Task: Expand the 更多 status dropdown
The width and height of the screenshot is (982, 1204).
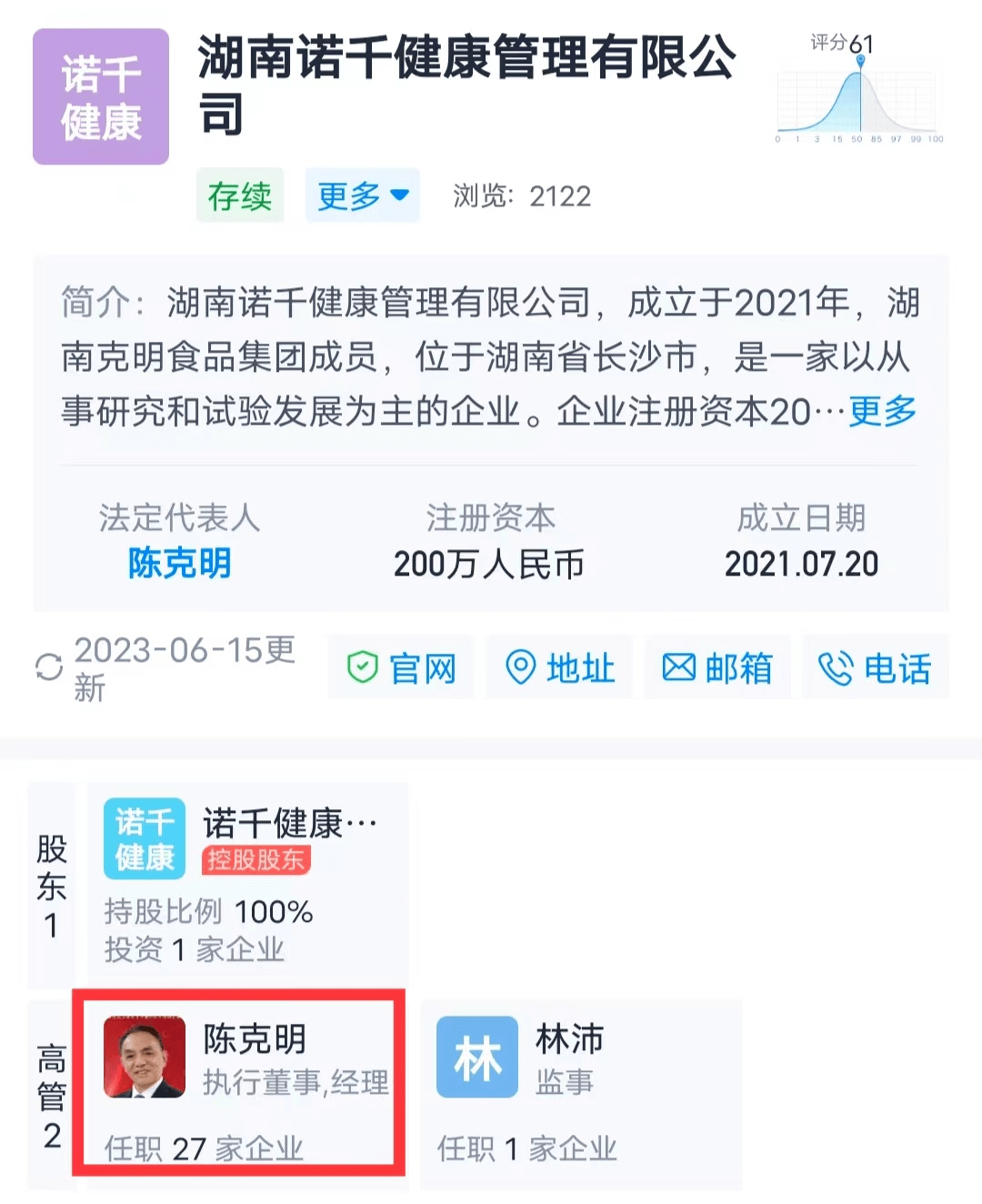Action: (x=362, y=196)
